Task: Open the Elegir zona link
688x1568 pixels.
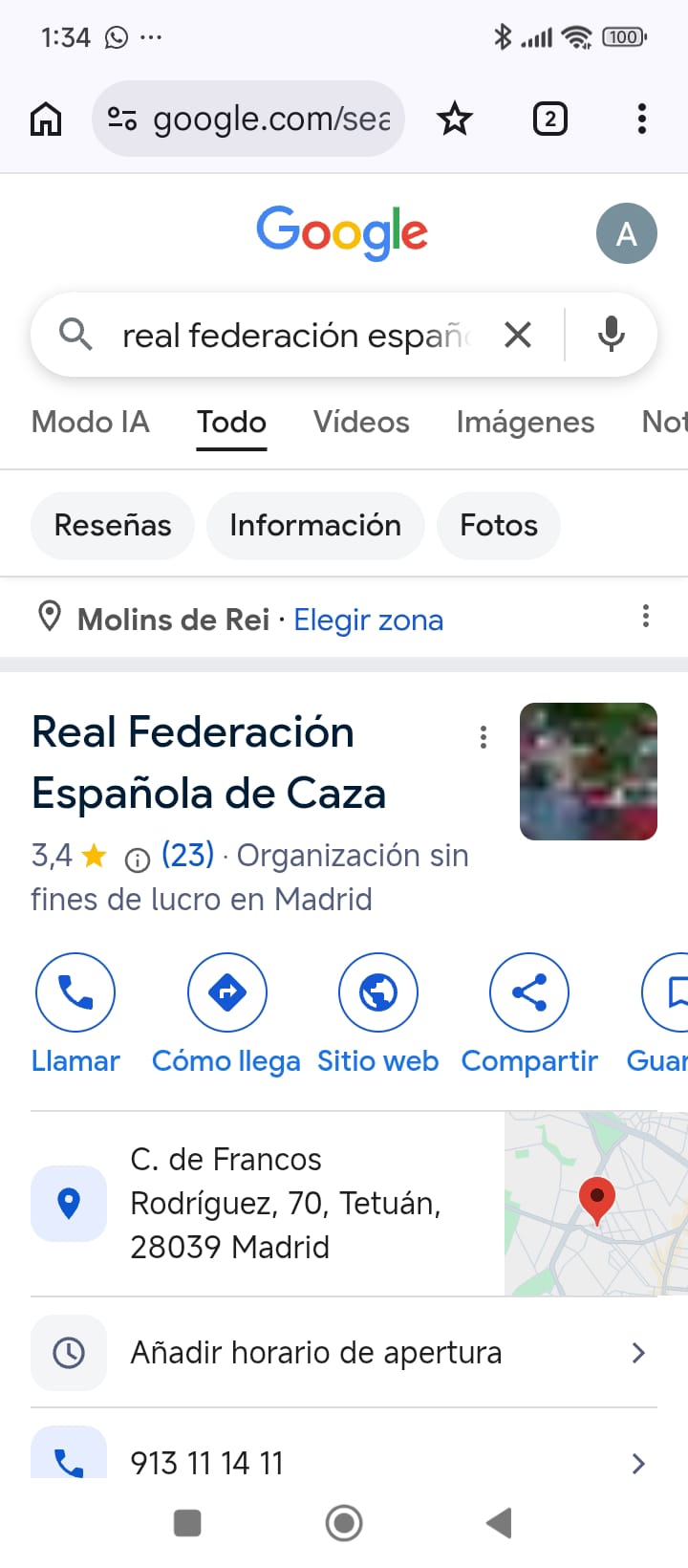Action: coord(368,620)
